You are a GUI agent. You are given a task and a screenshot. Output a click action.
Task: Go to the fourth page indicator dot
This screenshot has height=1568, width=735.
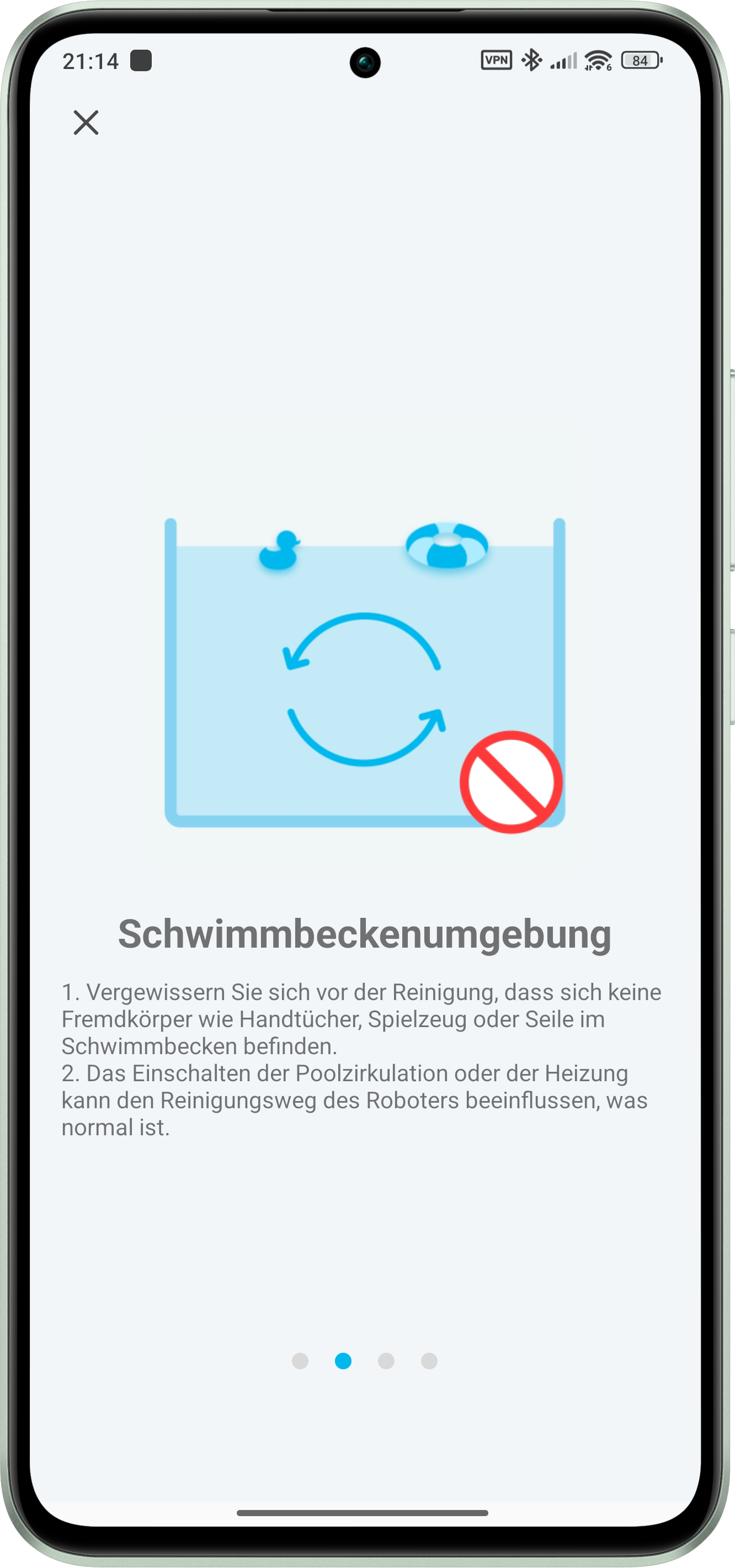[429, 1361]
